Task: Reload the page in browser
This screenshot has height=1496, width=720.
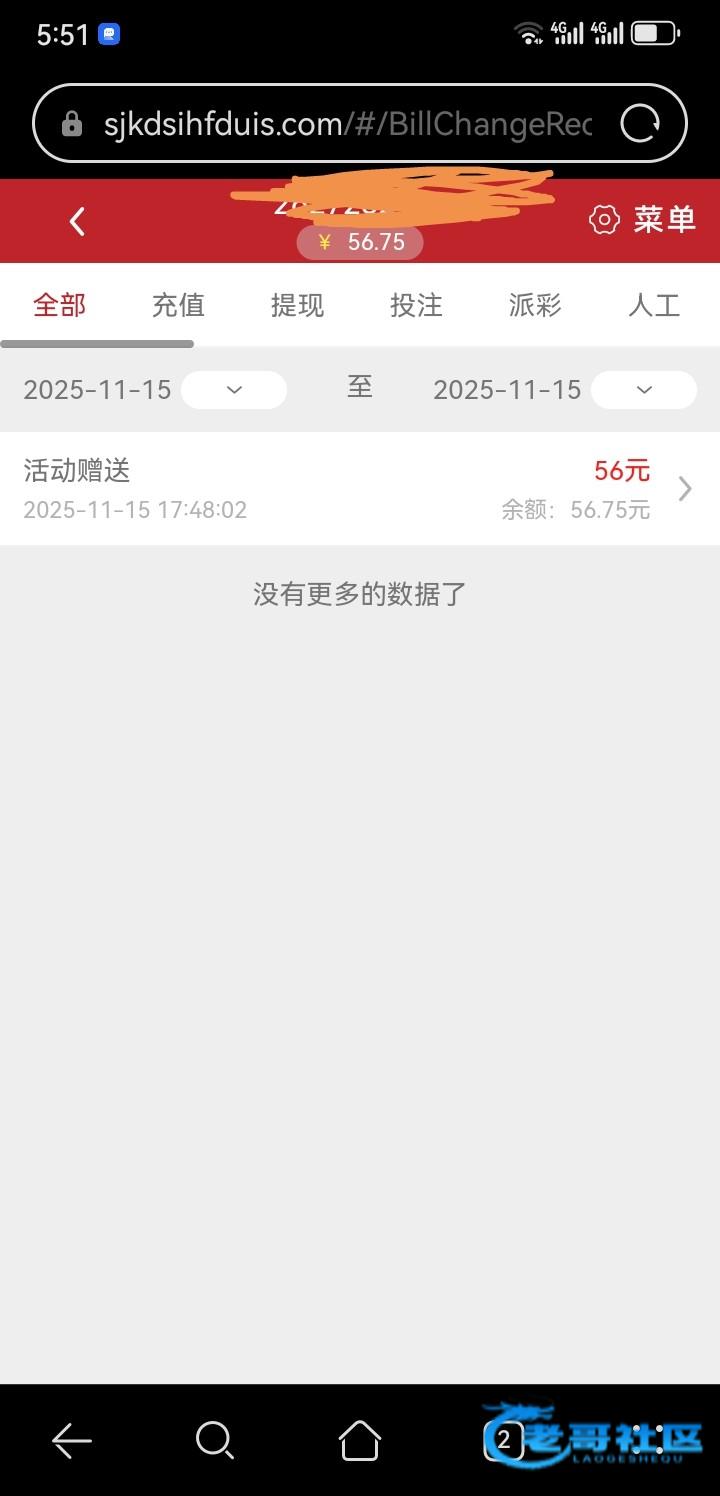Action: click(x=640, y=124)
